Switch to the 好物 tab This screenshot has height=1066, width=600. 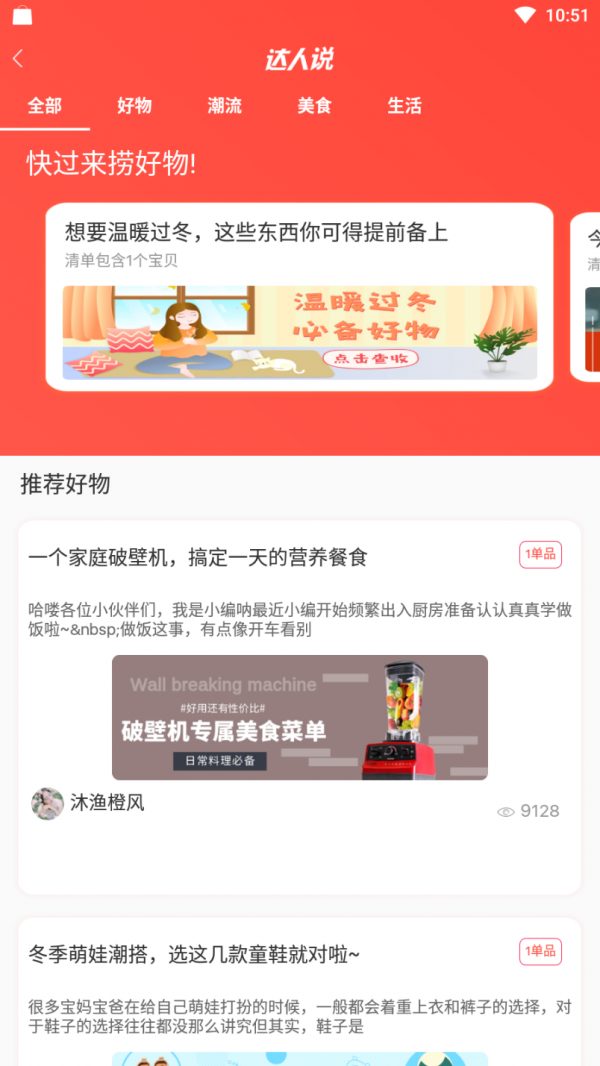click(134, 106)
